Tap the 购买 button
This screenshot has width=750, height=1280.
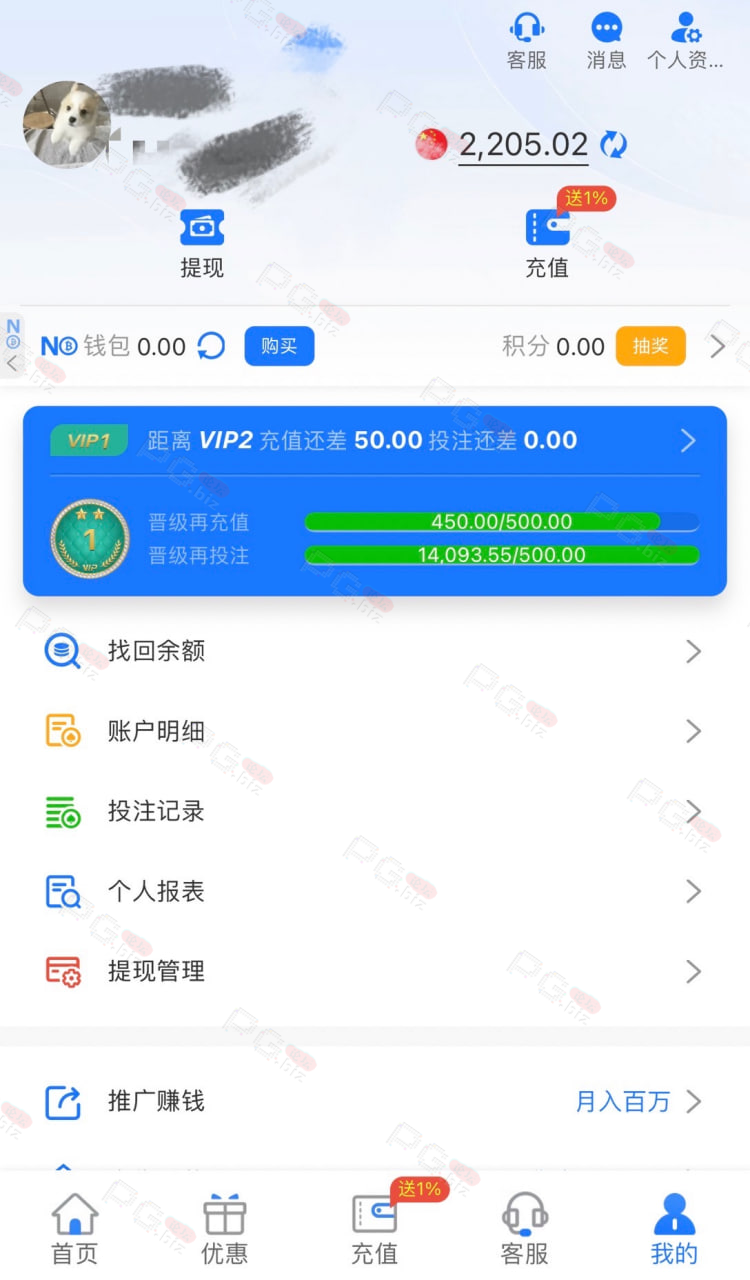click(x=279, y=347)
